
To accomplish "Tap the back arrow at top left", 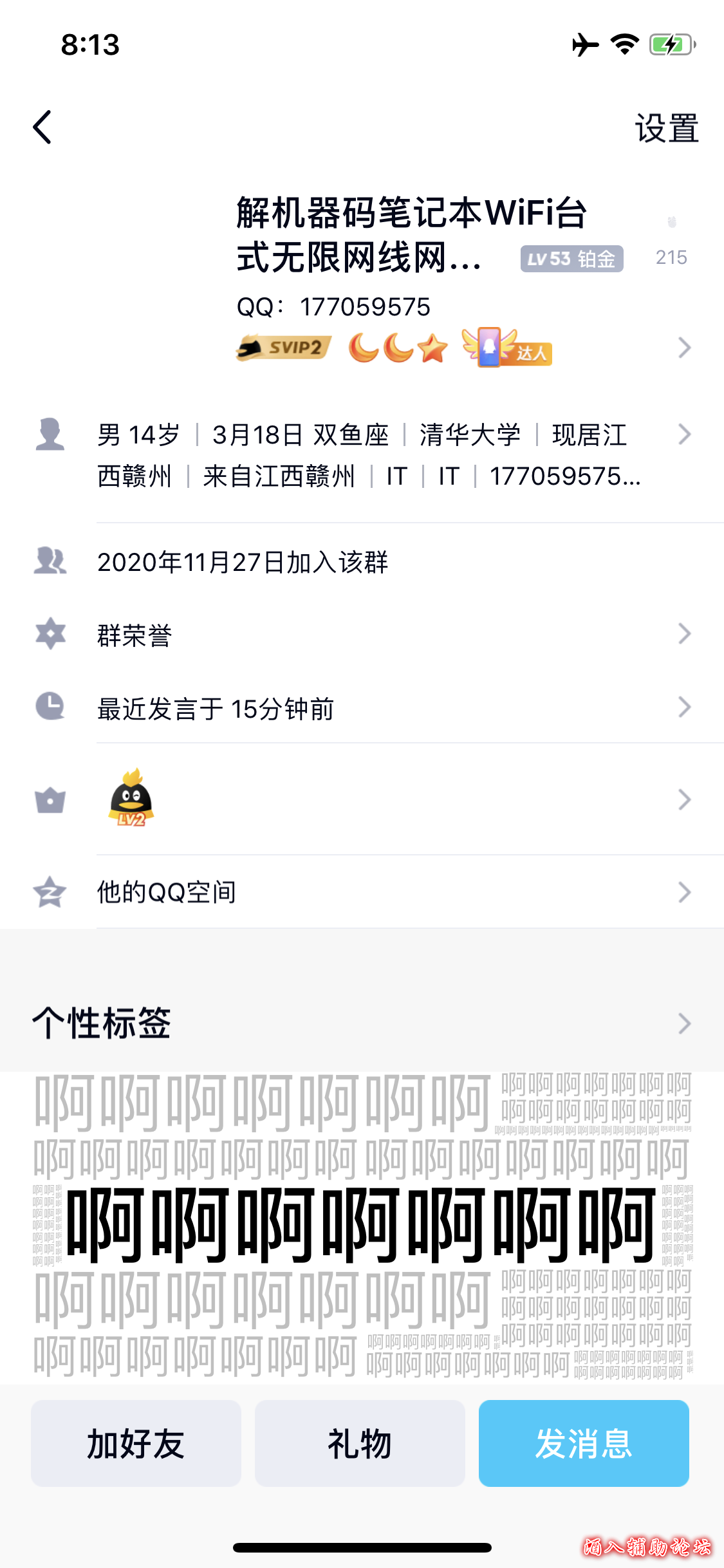I will pyautogui.click(x=43, y=126).
